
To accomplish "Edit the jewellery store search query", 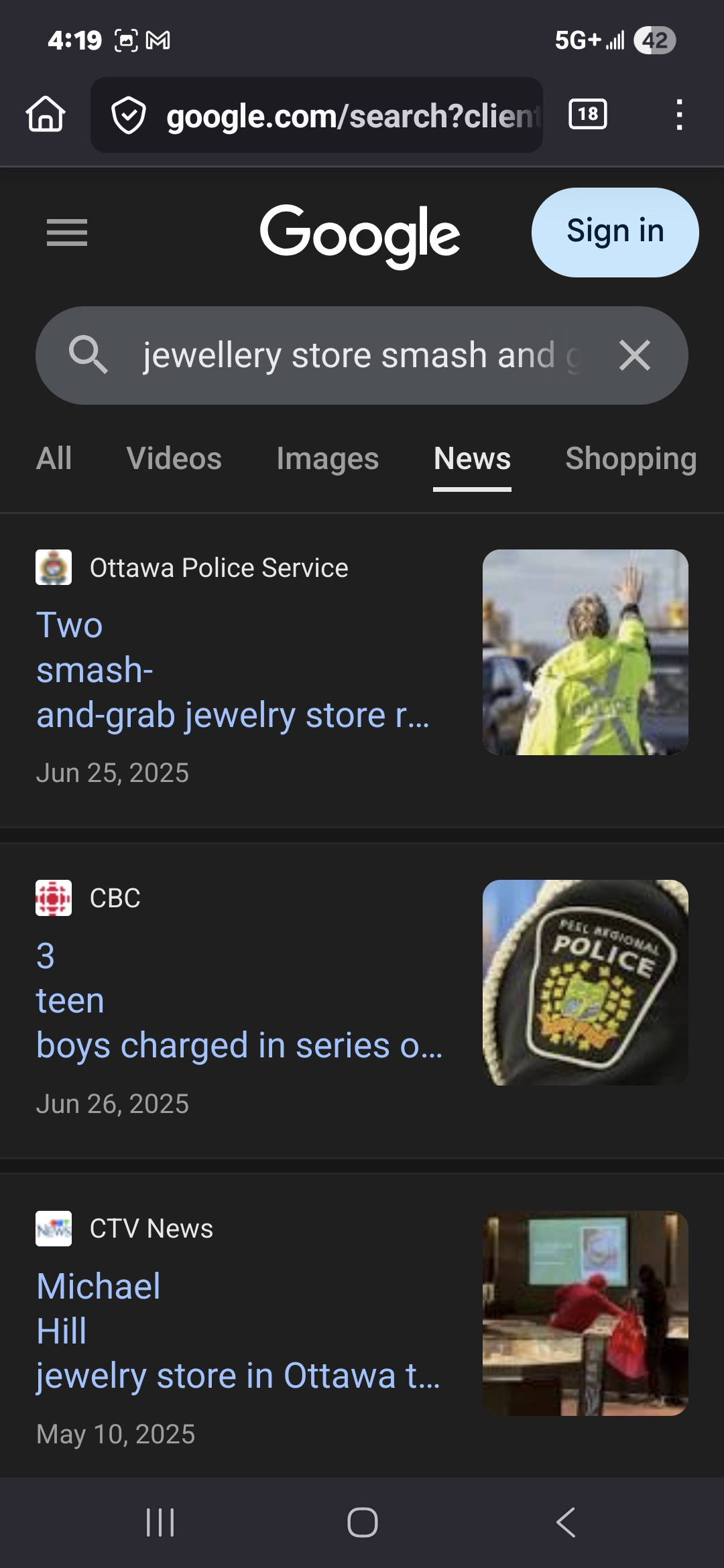I will tap(349, 355).
